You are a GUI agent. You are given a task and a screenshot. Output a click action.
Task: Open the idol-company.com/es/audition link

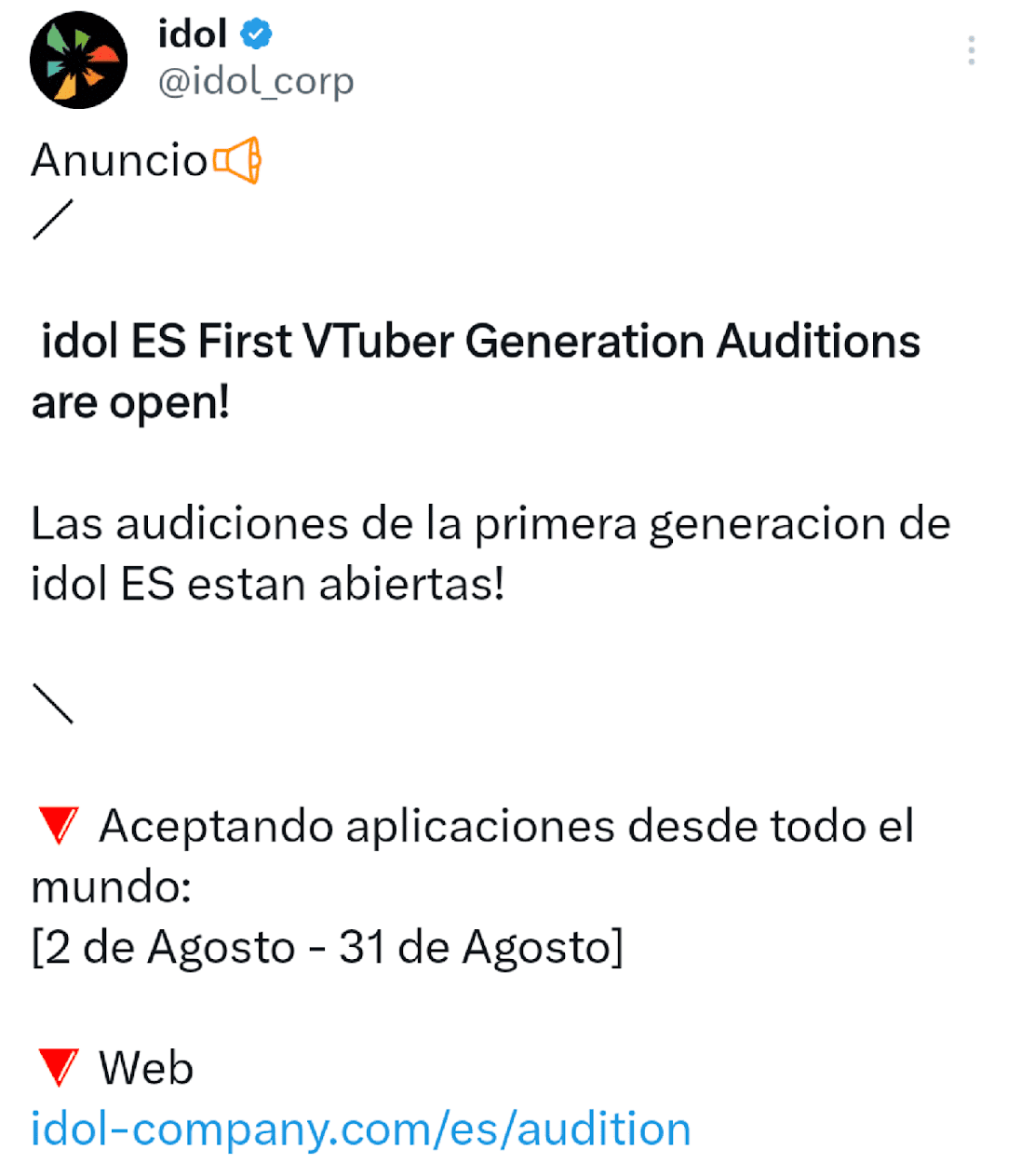tap(360, 1129)
